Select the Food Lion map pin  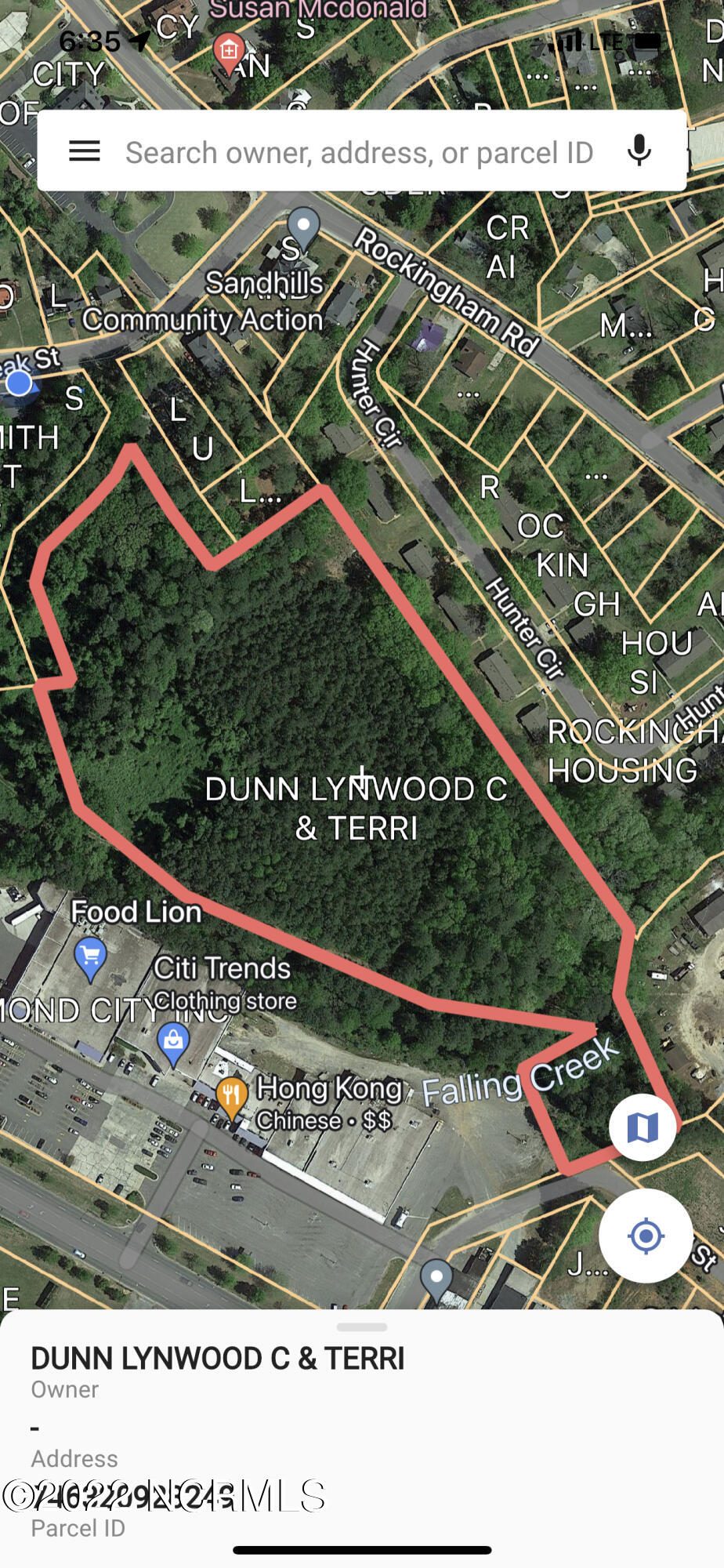point(90,958)
